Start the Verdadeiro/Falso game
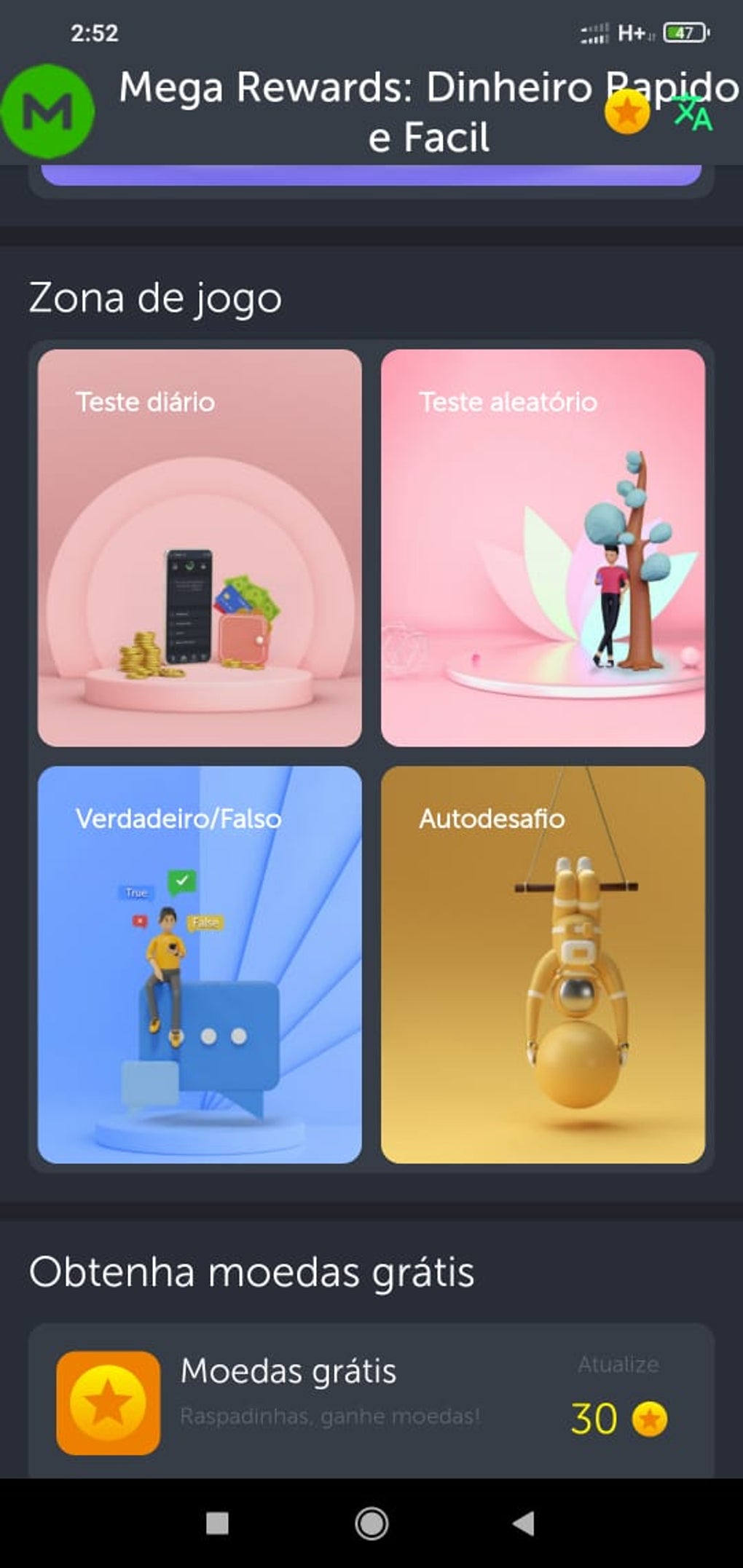 [x=200, y=964]
